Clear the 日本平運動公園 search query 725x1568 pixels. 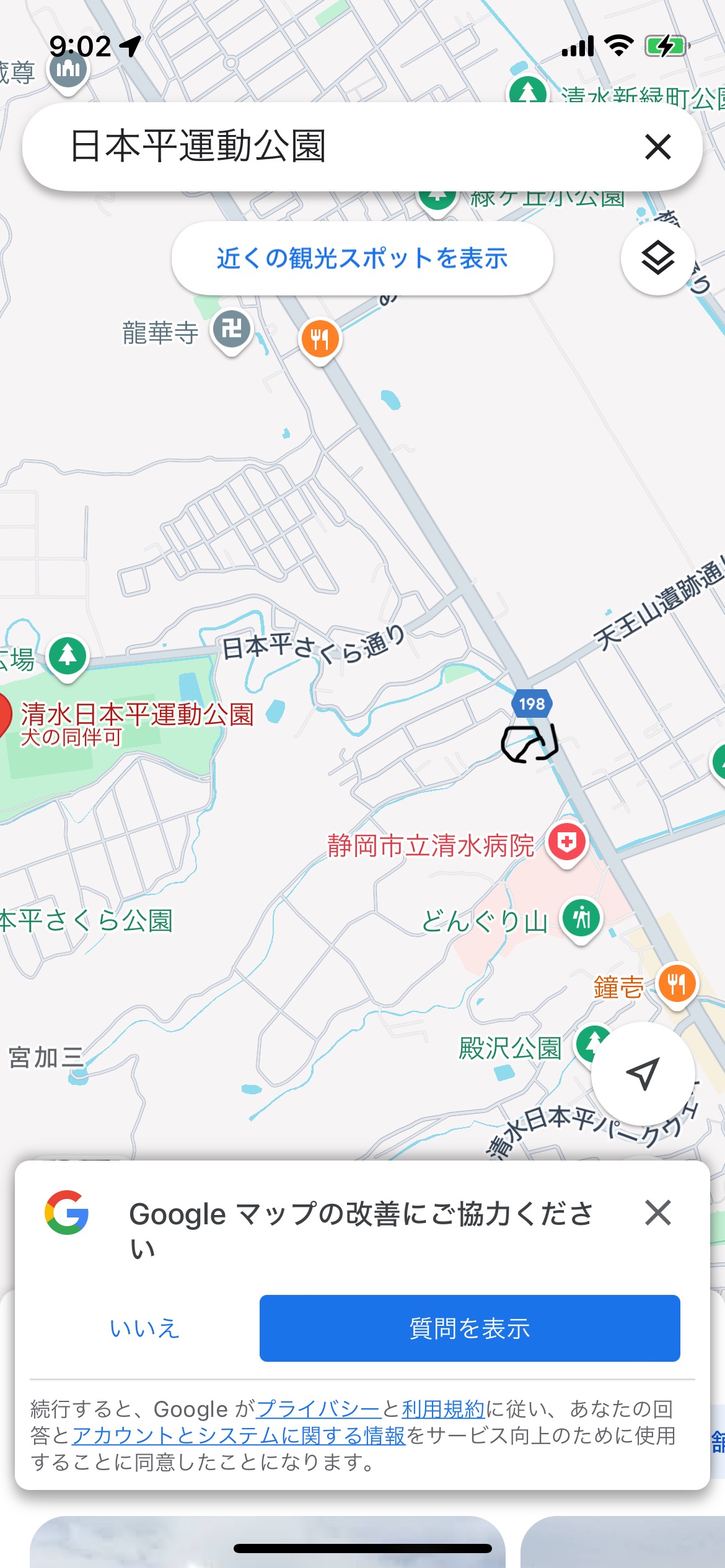click(657, 147)
